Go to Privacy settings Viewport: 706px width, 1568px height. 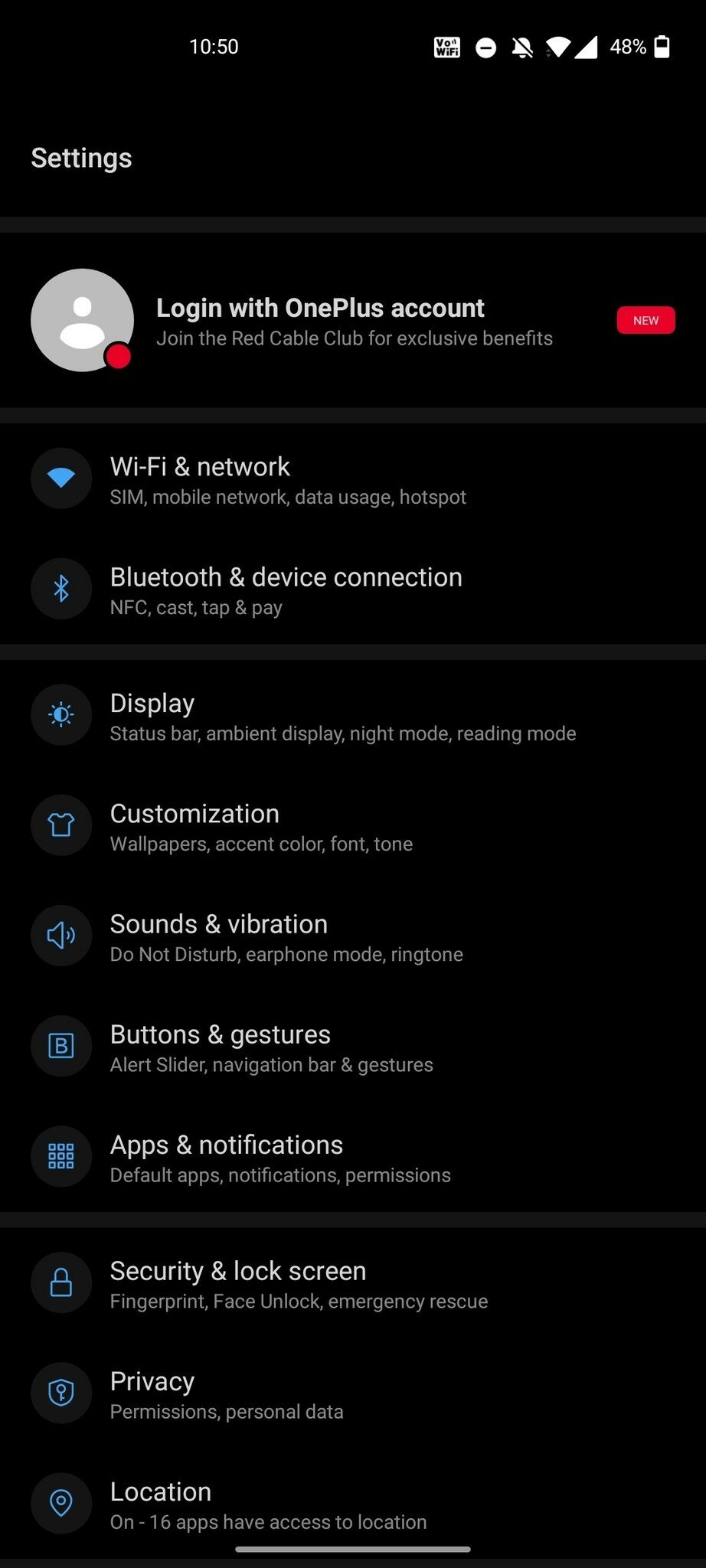point(353,1393)
